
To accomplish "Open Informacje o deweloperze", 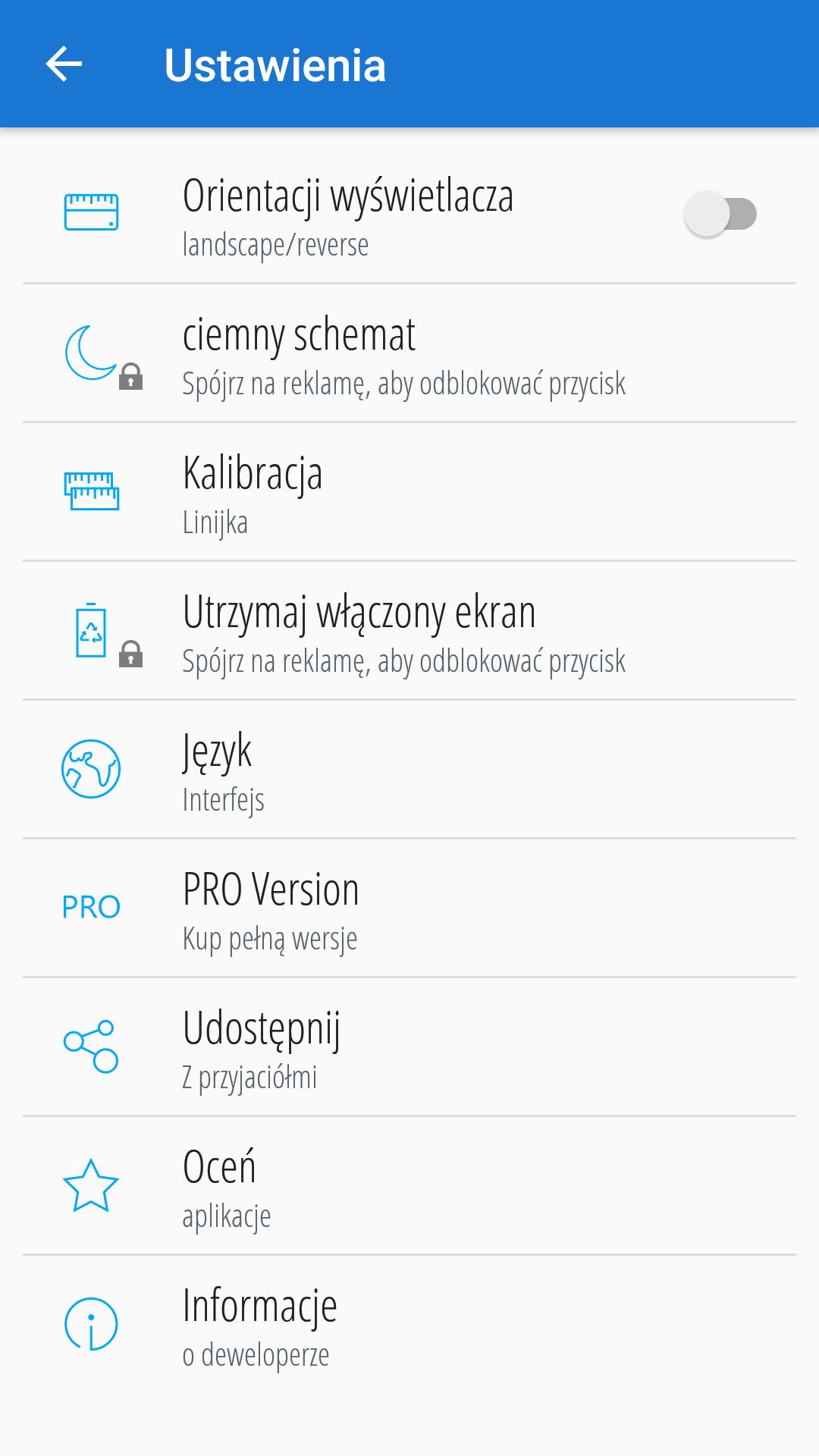I will pos(409,1325).
